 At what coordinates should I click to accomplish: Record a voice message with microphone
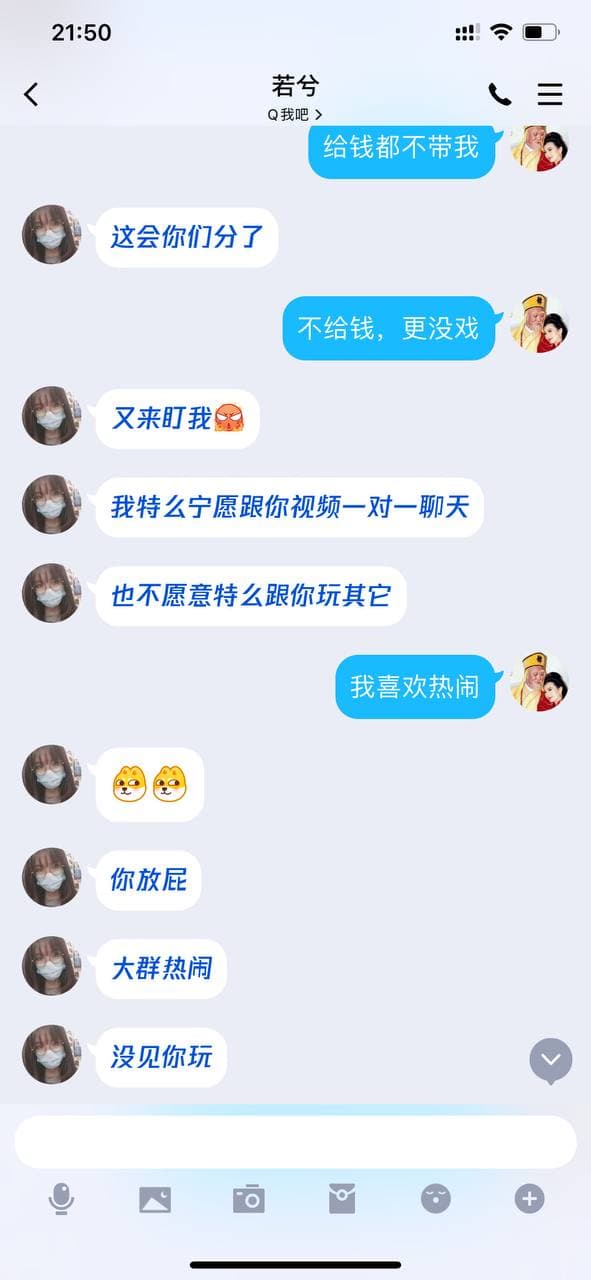[x=62, y=1198]
